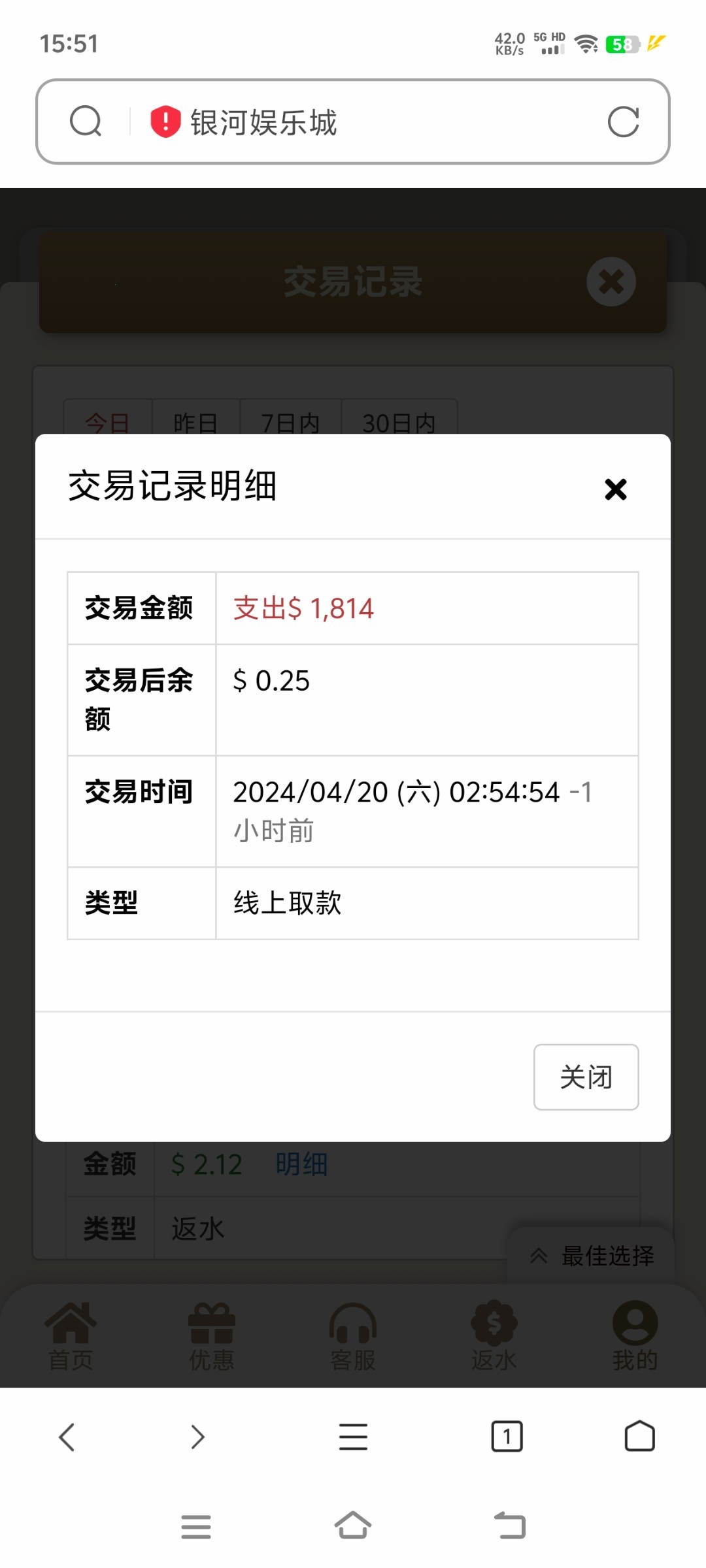Reload the page with the refresh icon
This screenshot has height=1568, width=706.
623,122
